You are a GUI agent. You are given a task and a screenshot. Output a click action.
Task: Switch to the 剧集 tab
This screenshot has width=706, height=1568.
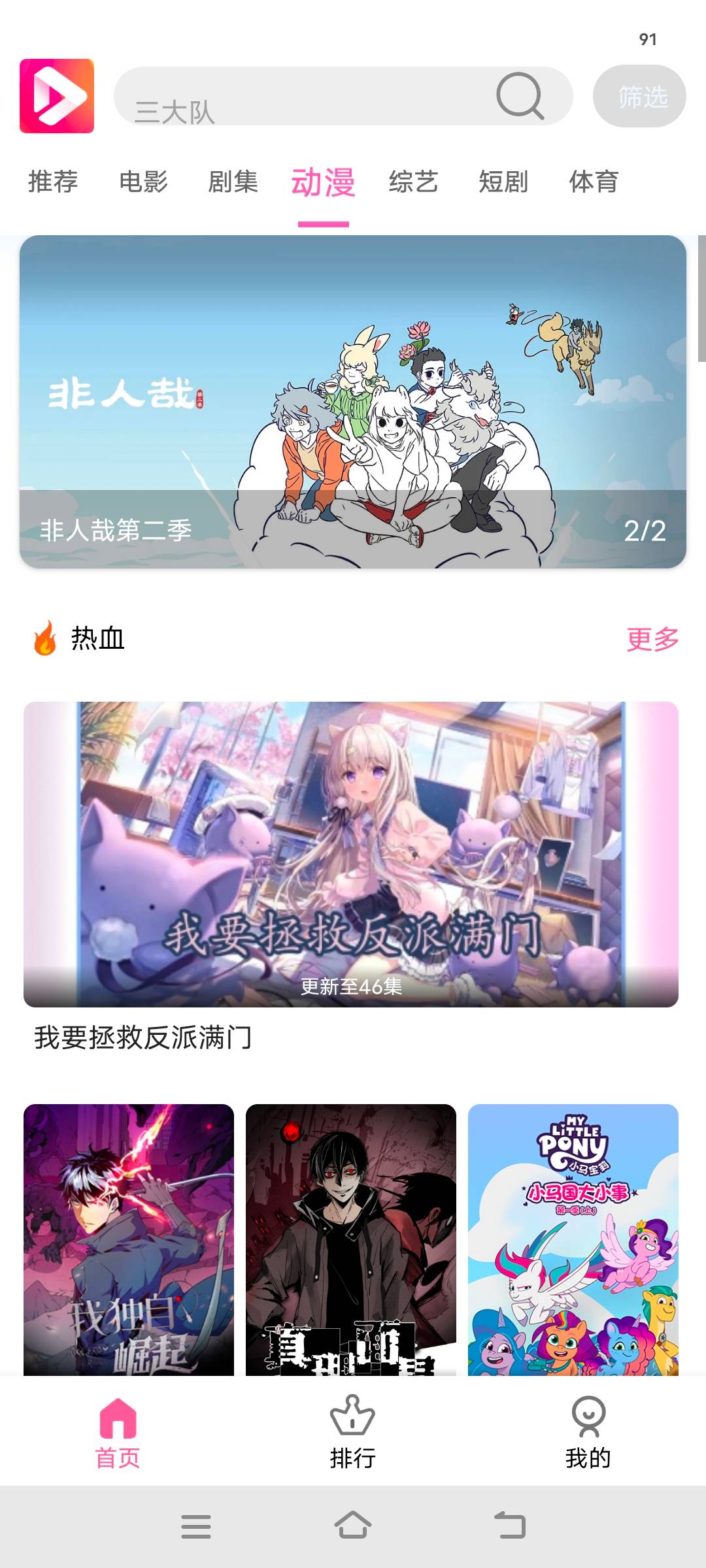pyautogui.click(x=233, y=182)
